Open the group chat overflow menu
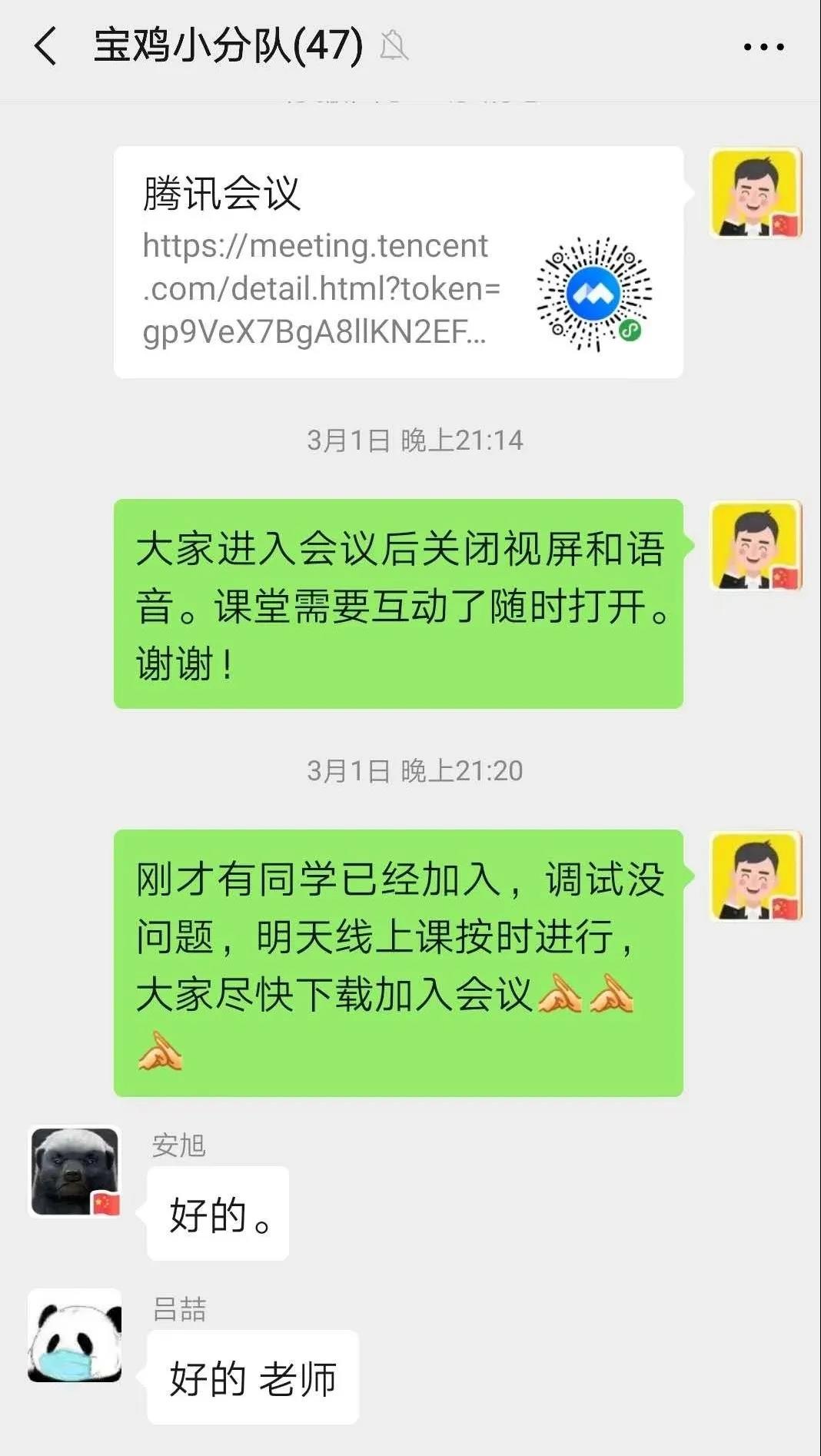This screenshot has height=1456, width=821. pyautogui.click(x=763, y=47)
